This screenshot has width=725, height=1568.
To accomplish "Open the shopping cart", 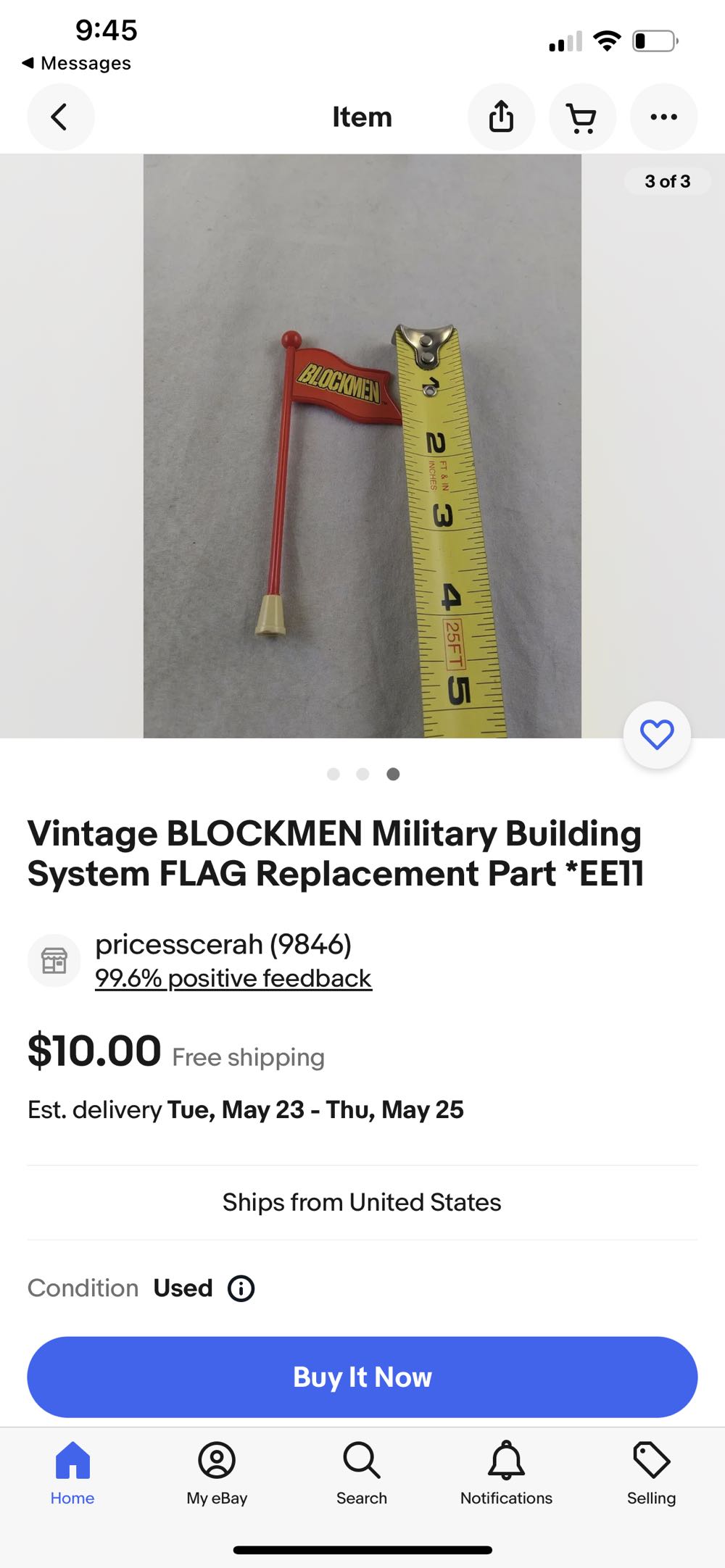I will pyautogui.click(x=583, y=117).
